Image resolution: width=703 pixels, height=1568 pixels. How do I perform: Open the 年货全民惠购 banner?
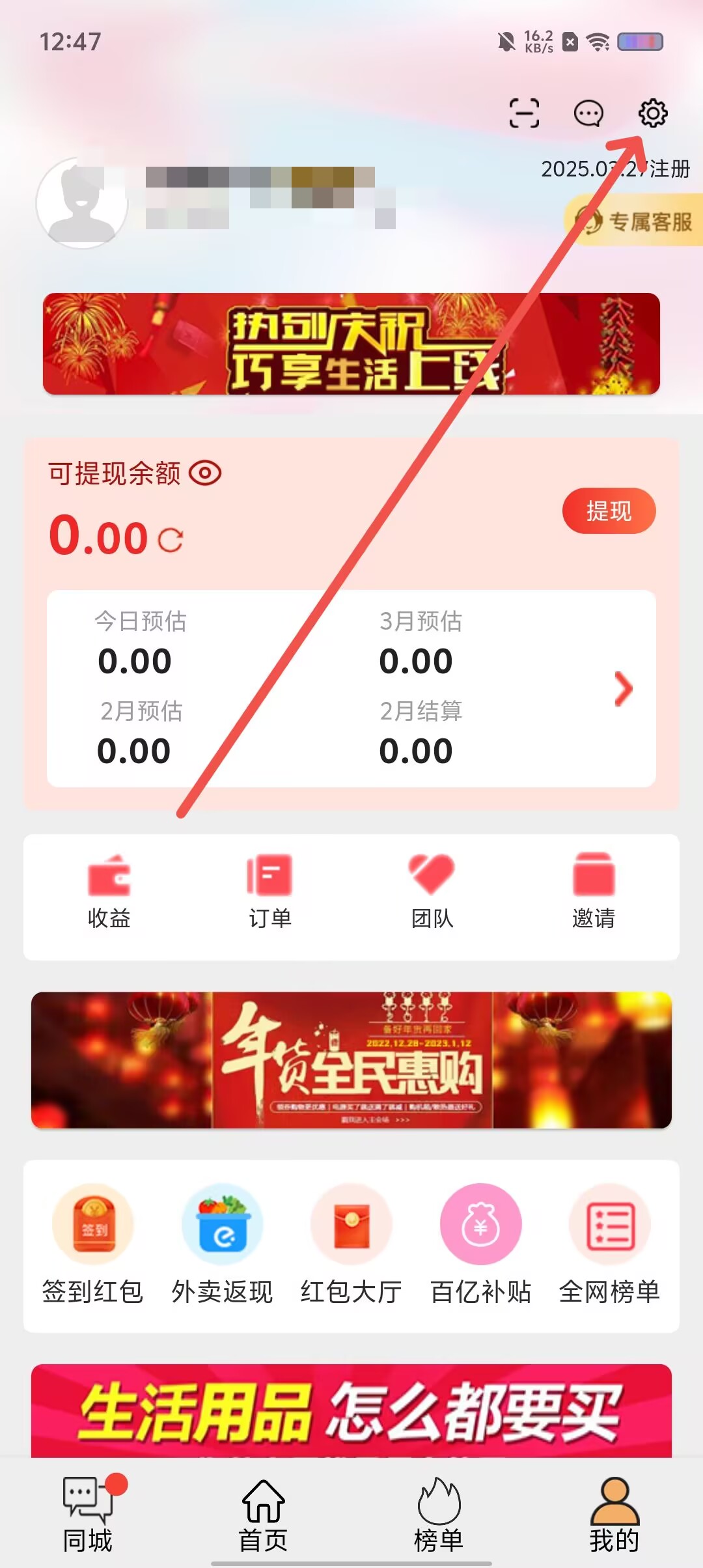click(351, 1060)
